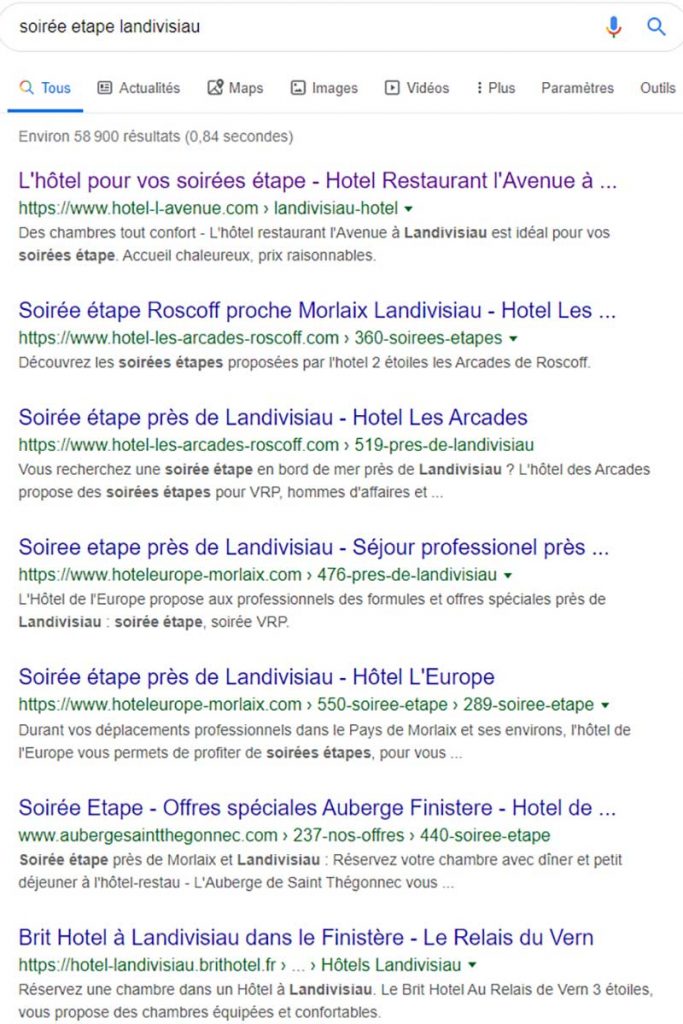Switch to the Maps tab
This screenshot has width=683, height=1024.
click(x=235, y=88)
